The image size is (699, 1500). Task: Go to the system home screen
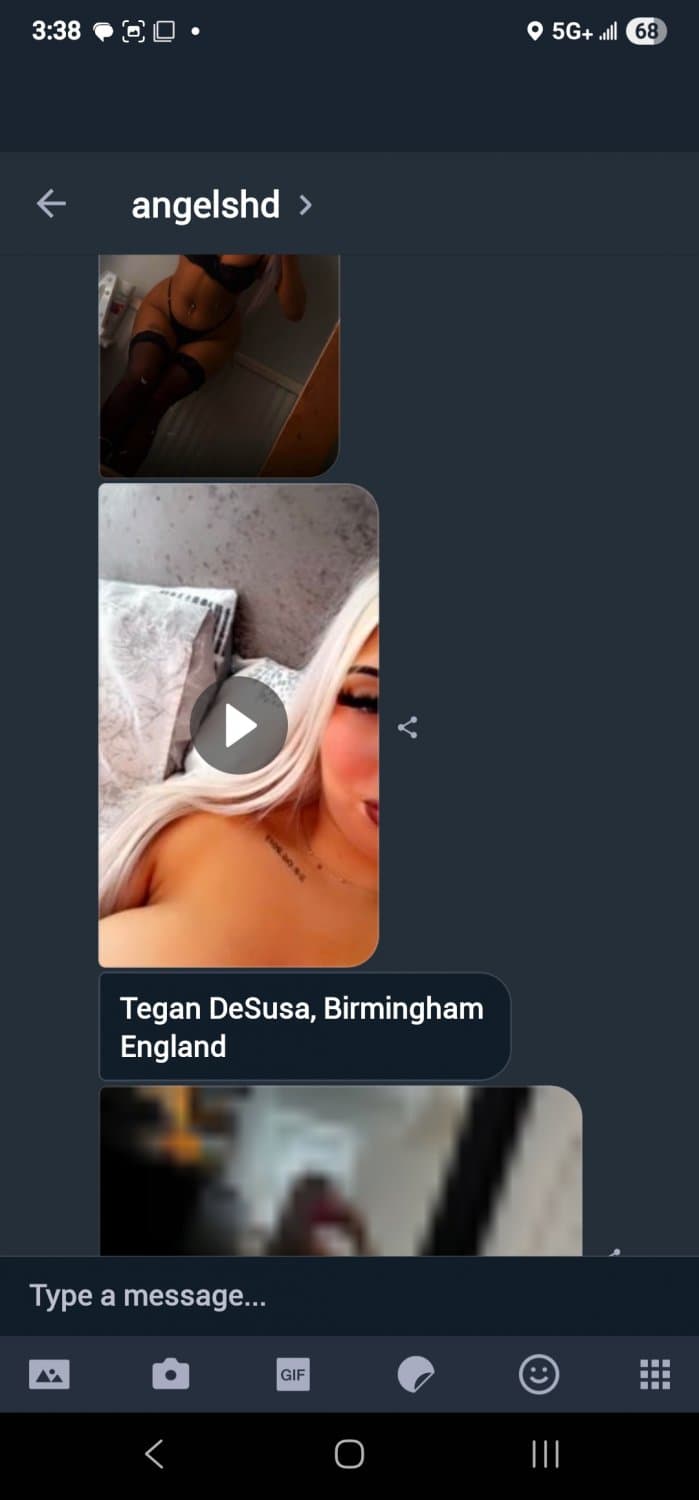tap(349, 1454)
